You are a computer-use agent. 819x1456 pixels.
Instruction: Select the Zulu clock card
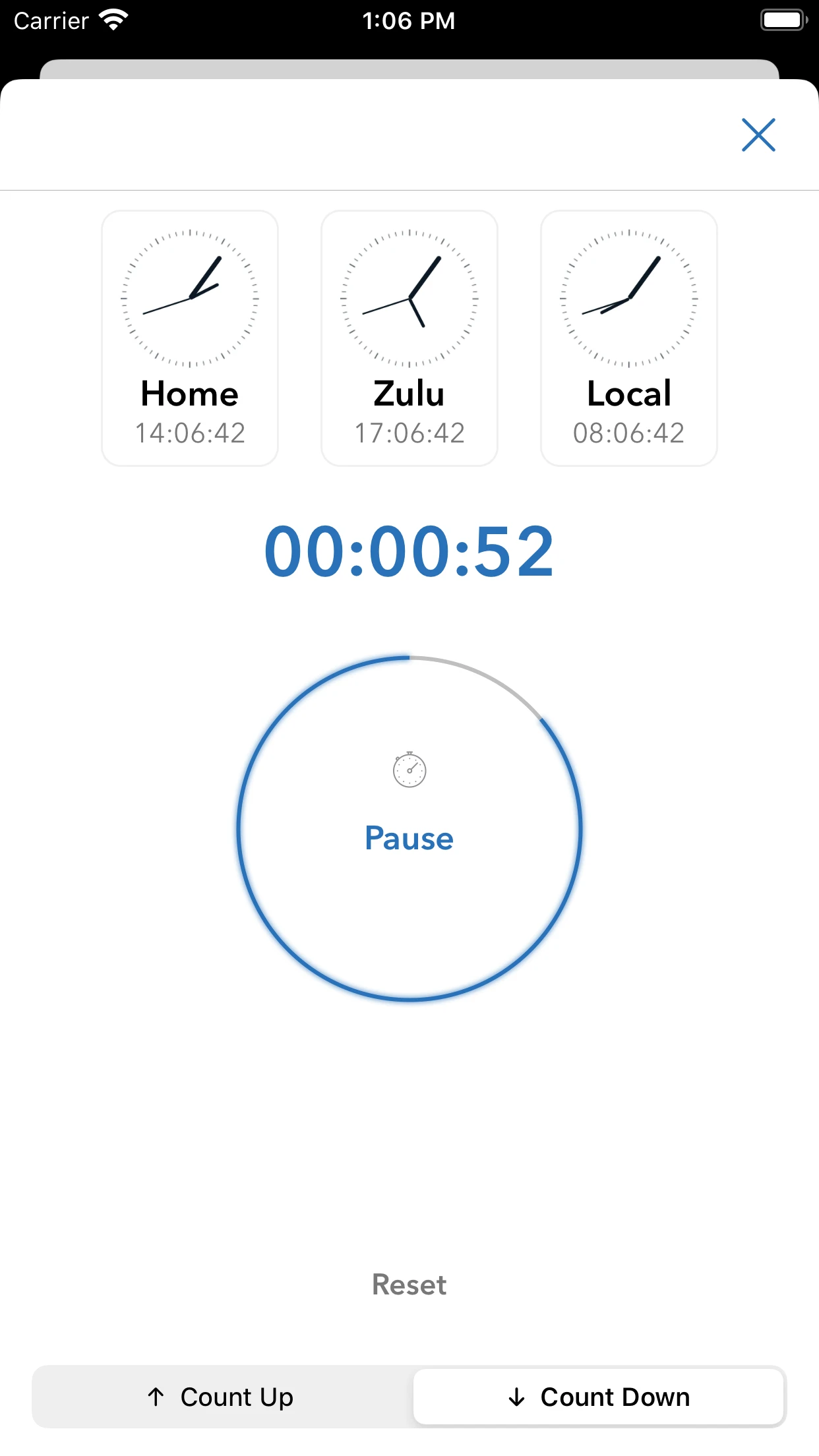(409, 338)
